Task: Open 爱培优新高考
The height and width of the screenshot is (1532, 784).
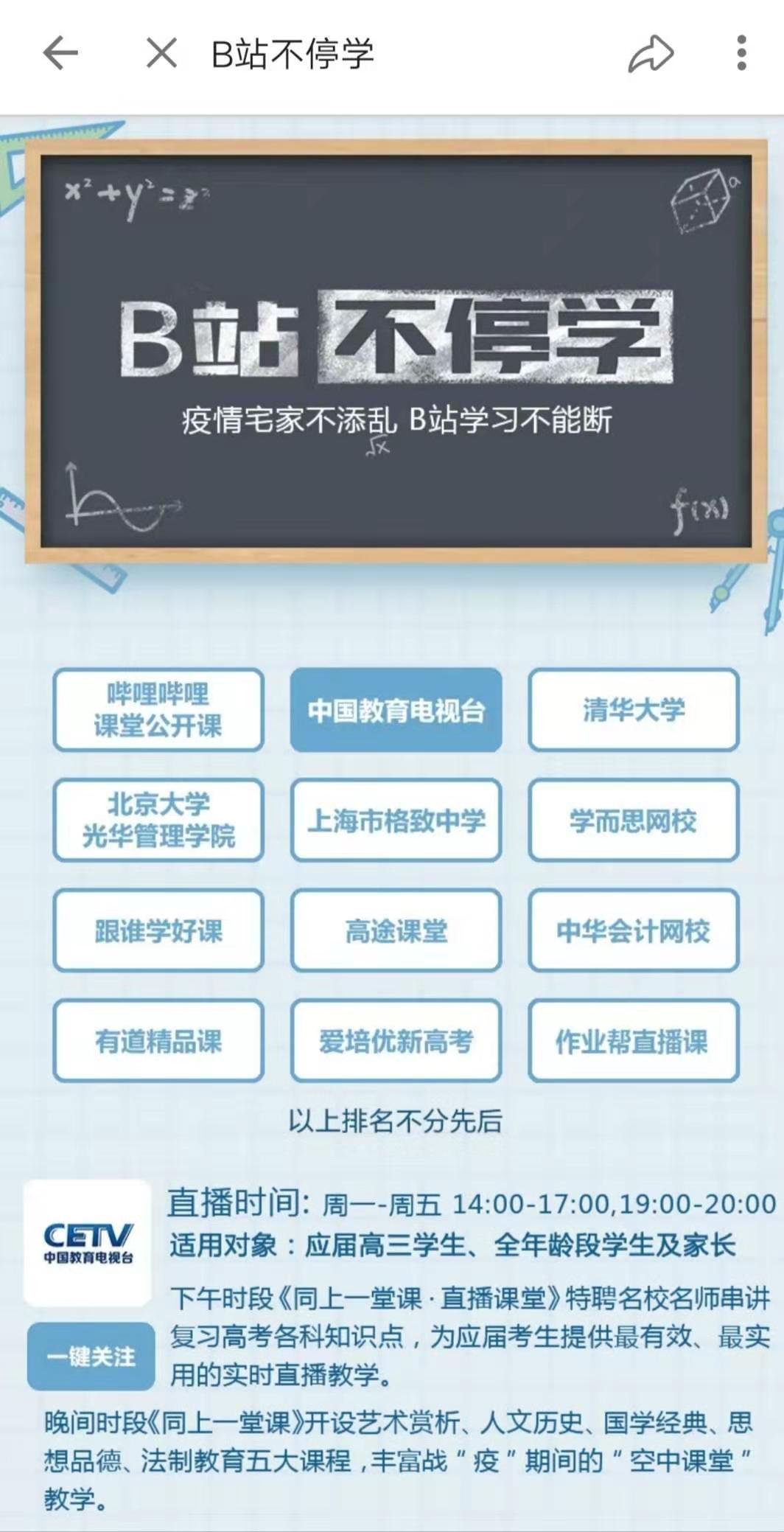Action: point(396,1040)
